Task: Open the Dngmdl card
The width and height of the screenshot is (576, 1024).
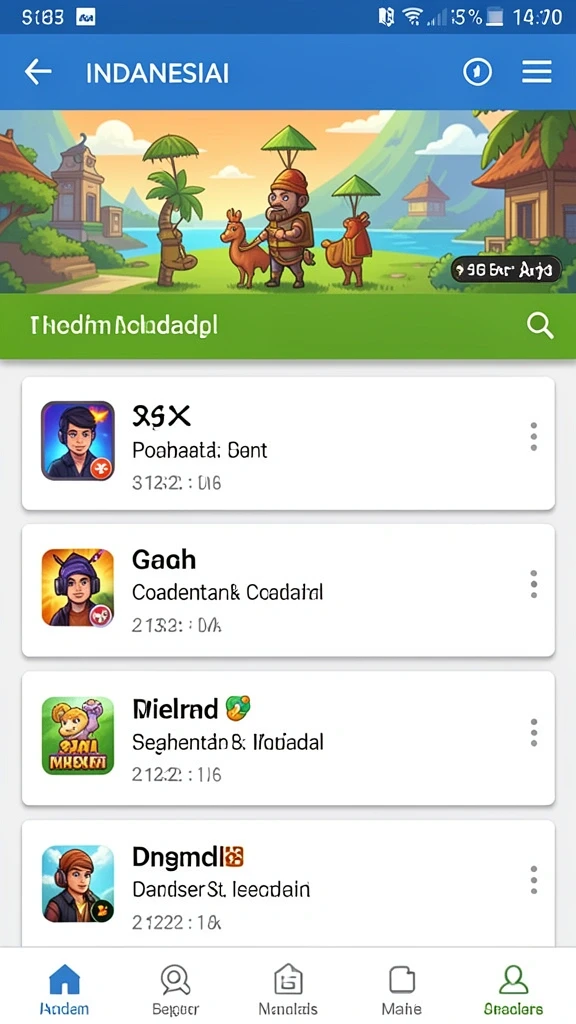Action: point(288,884)
